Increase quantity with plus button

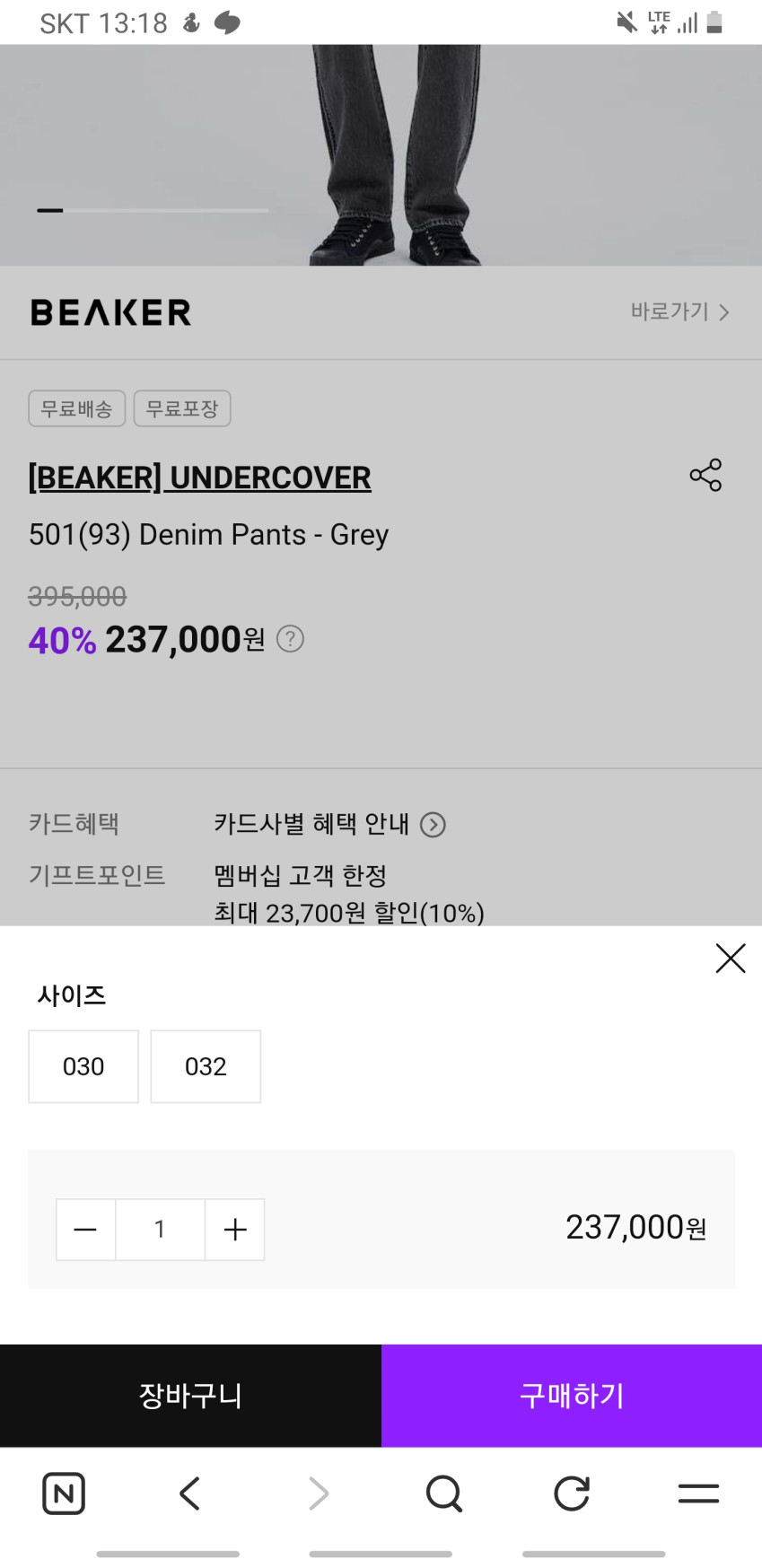point(235,1230)
